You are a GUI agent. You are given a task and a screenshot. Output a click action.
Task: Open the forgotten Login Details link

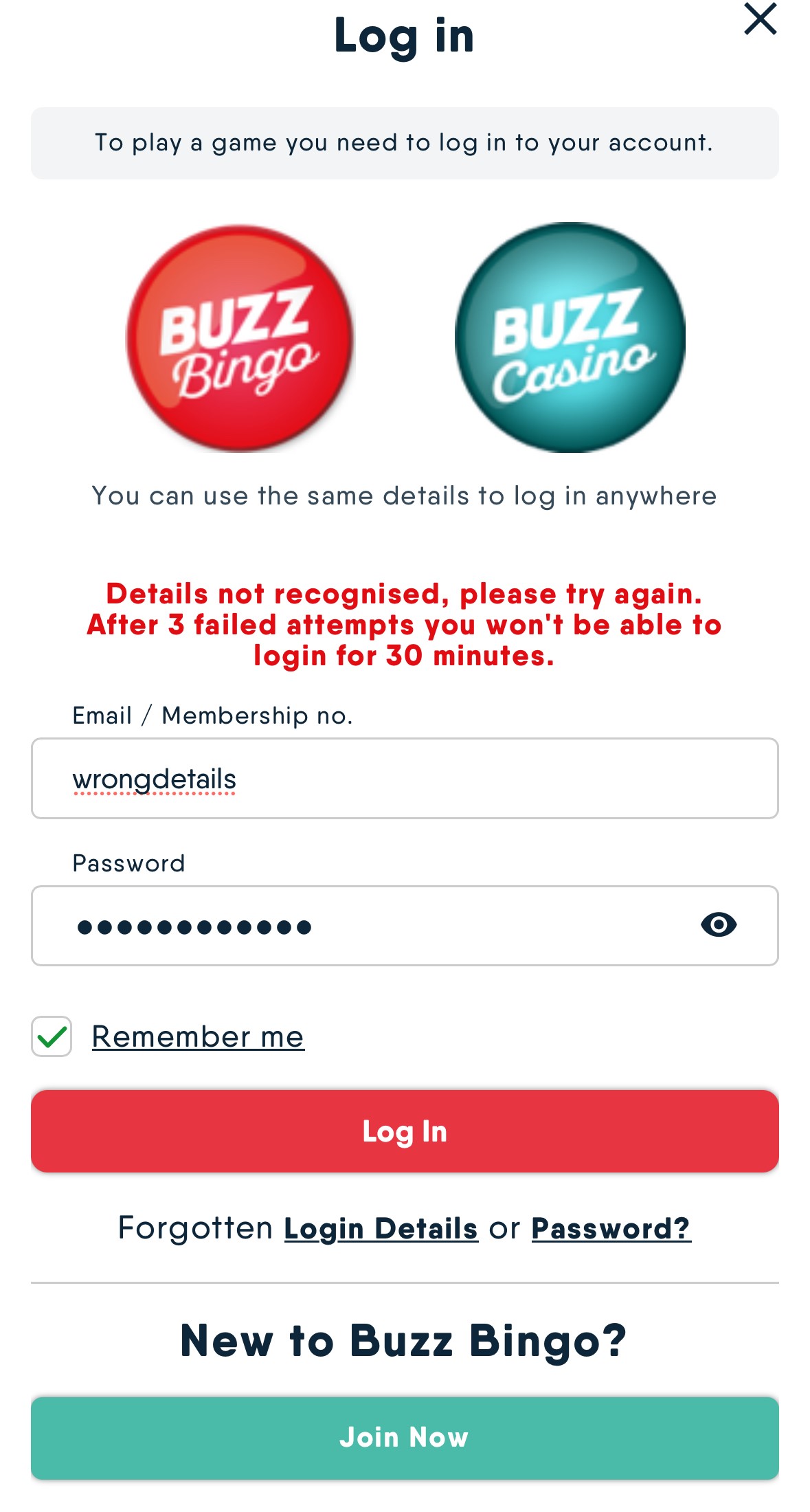381,1229
